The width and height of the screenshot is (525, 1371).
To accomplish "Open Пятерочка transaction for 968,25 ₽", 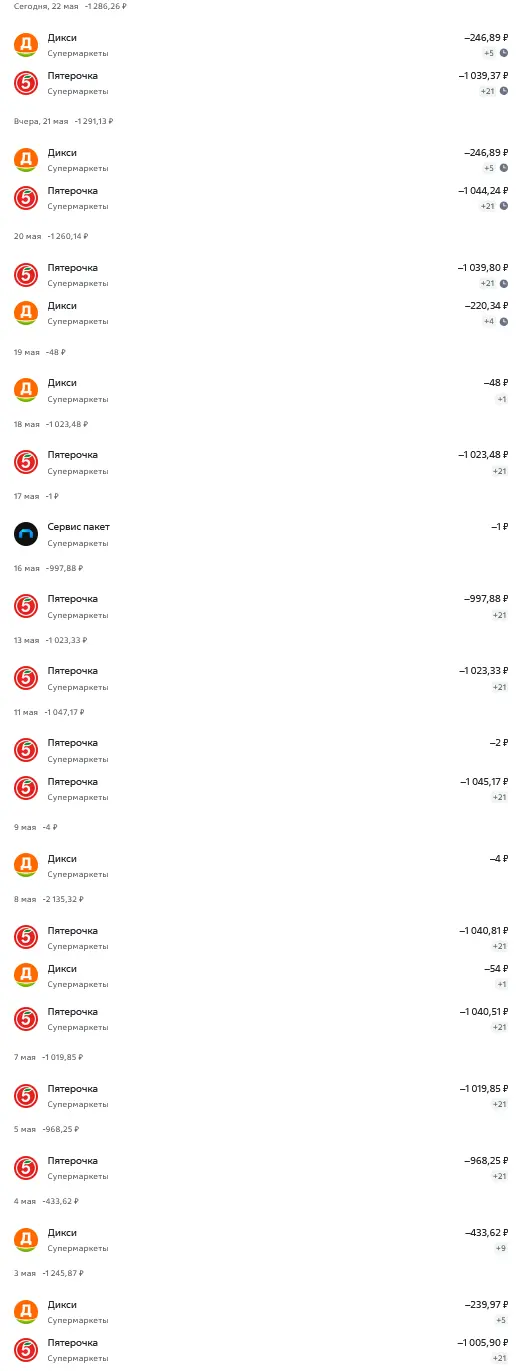I will click(x=262, y=1168).
